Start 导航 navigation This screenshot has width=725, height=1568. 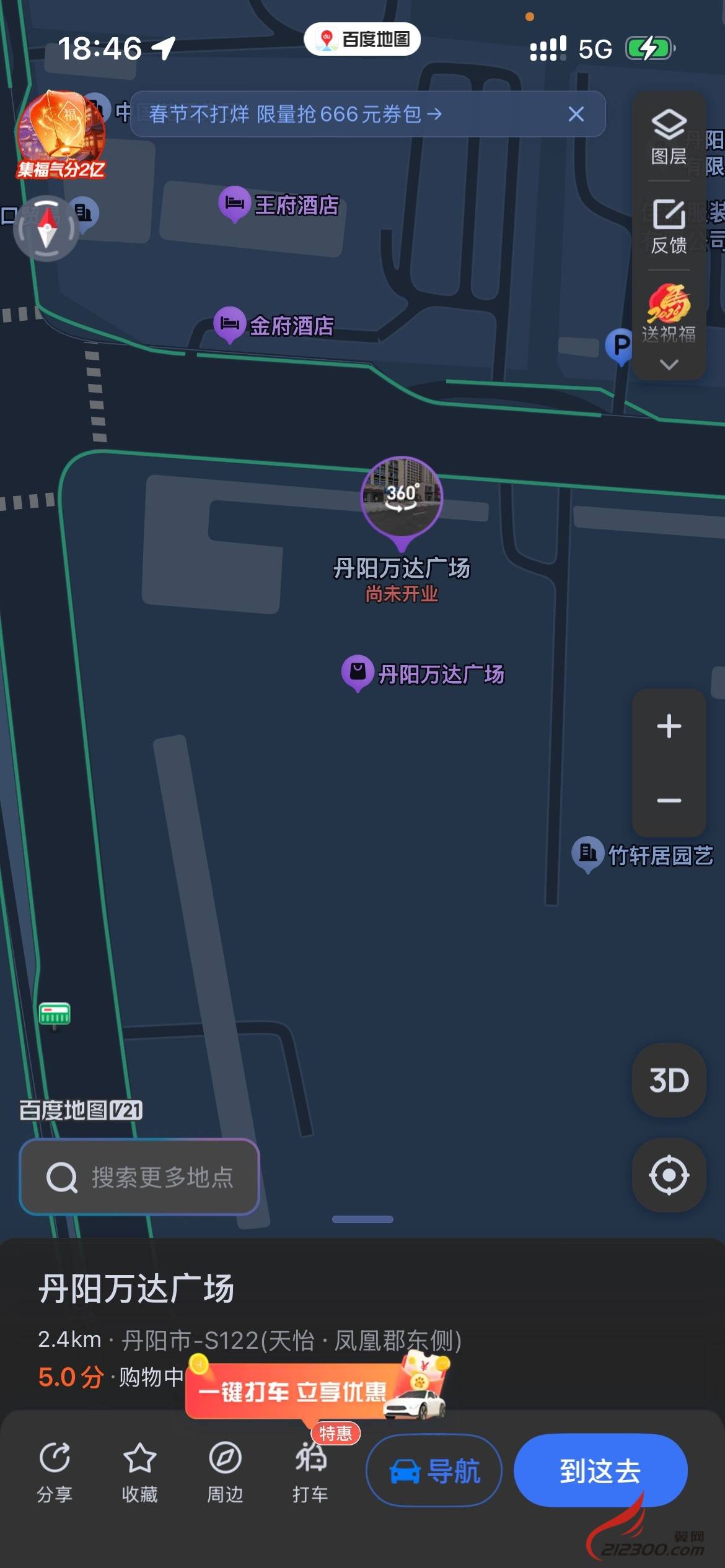[x=434, y=1471]
